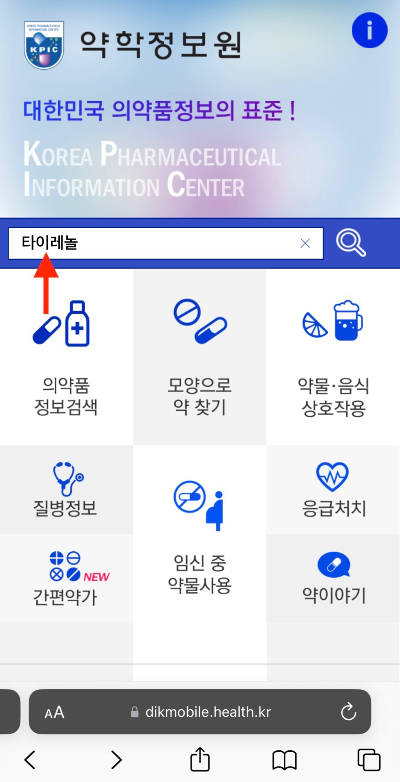The height and width of the screenshot is (782, 400).
Task: Open 약물·음식 상호작용
Action: point(333,358)
